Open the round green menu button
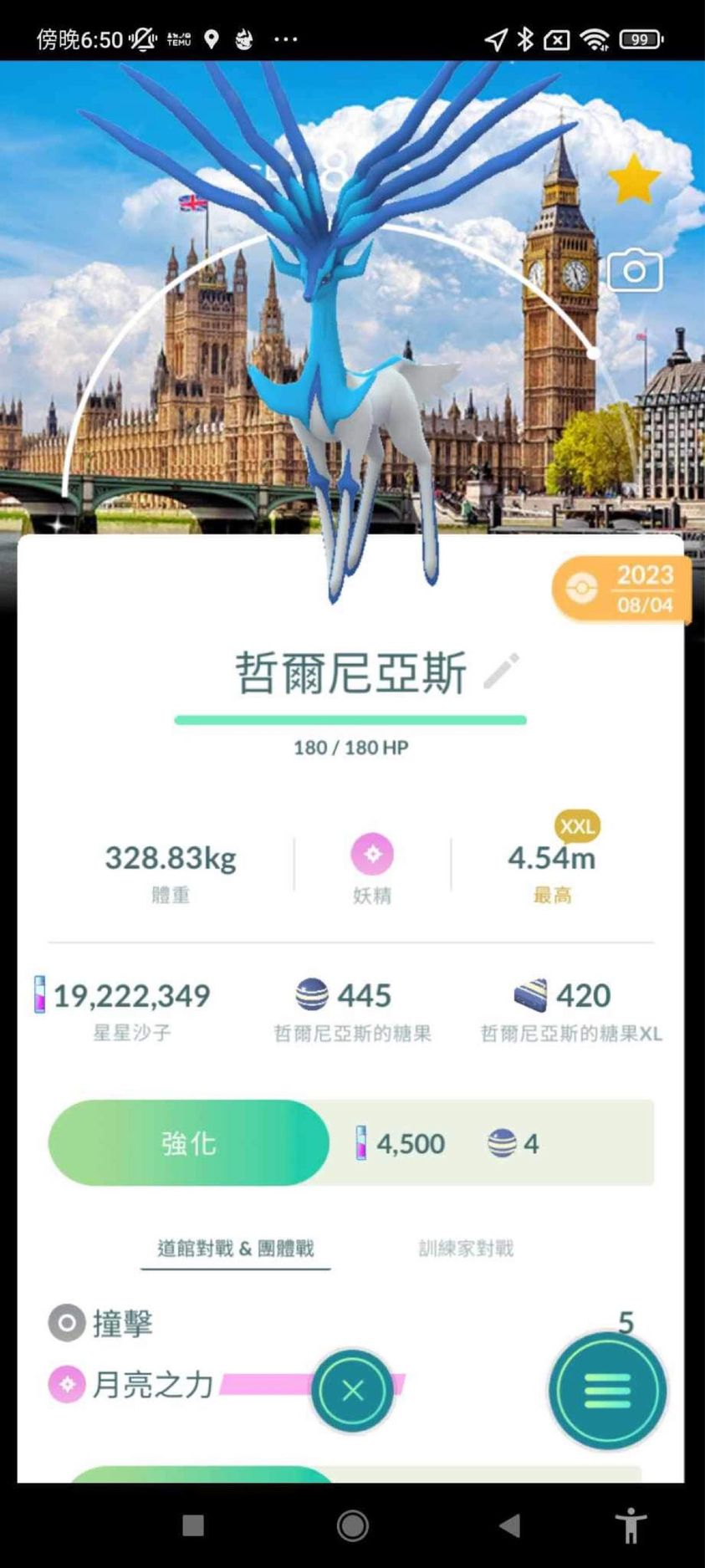 click(607, 1391)
